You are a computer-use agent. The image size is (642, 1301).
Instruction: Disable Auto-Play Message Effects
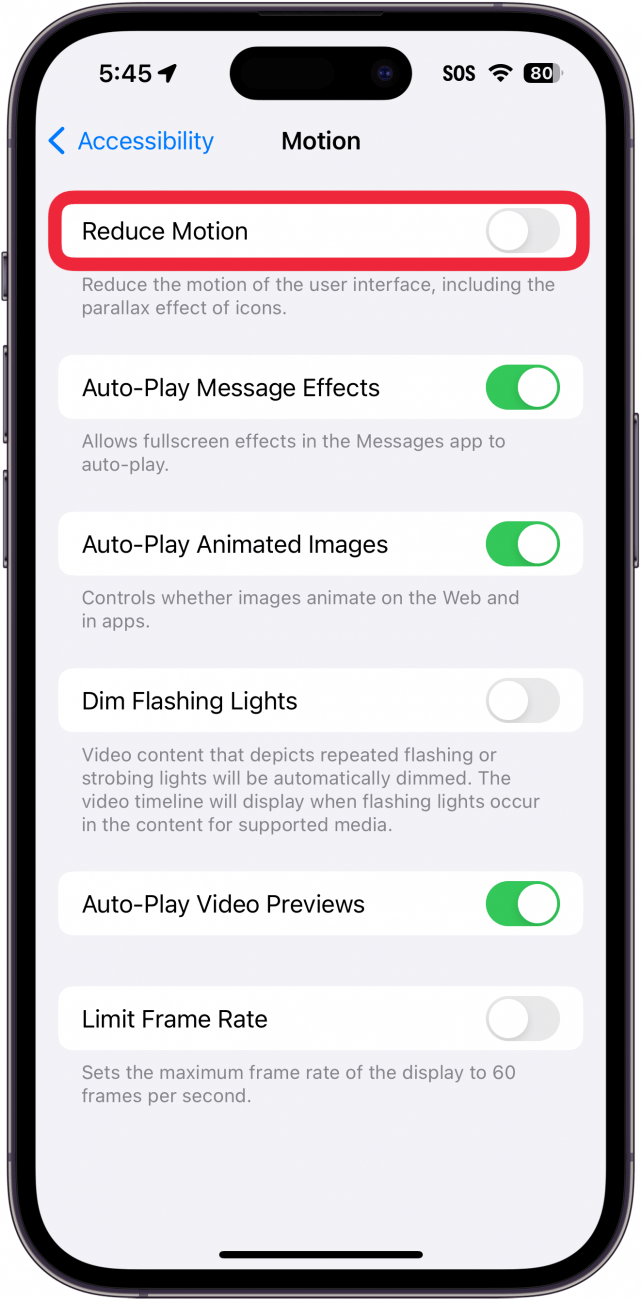click(522, 388)
